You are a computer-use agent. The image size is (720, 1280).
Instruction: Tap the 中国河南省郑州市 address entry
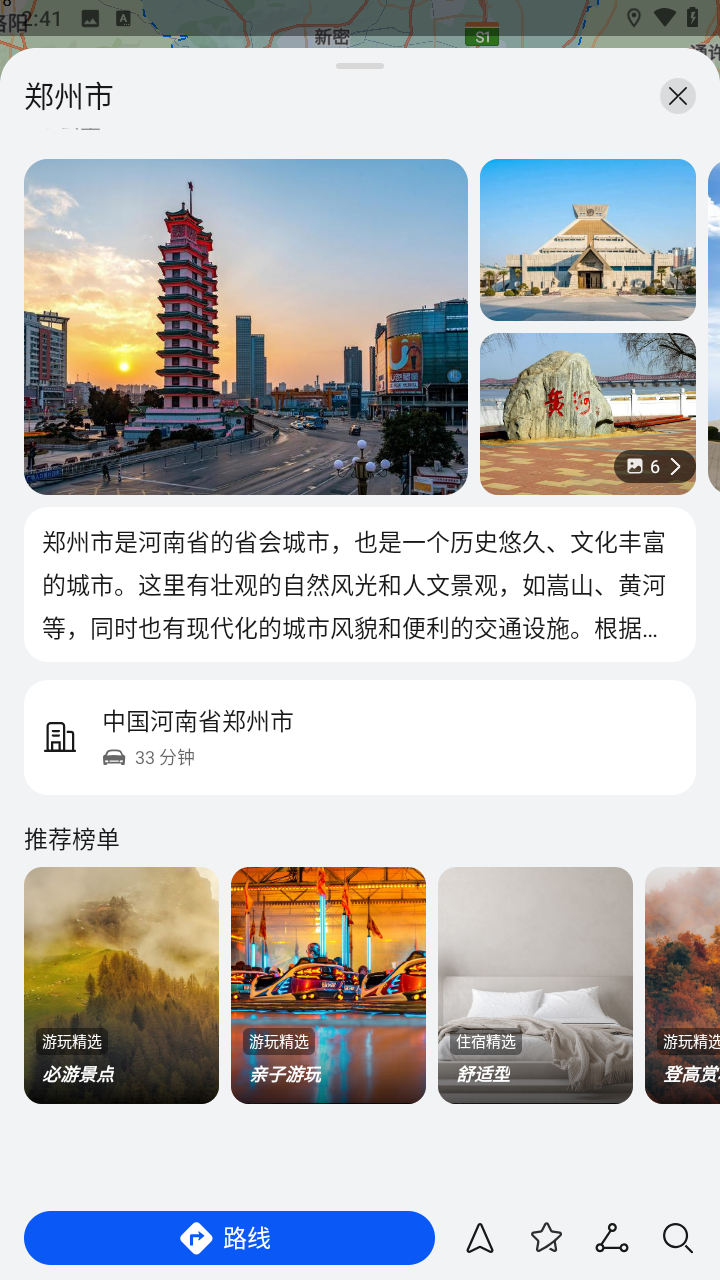pos(198,721)
